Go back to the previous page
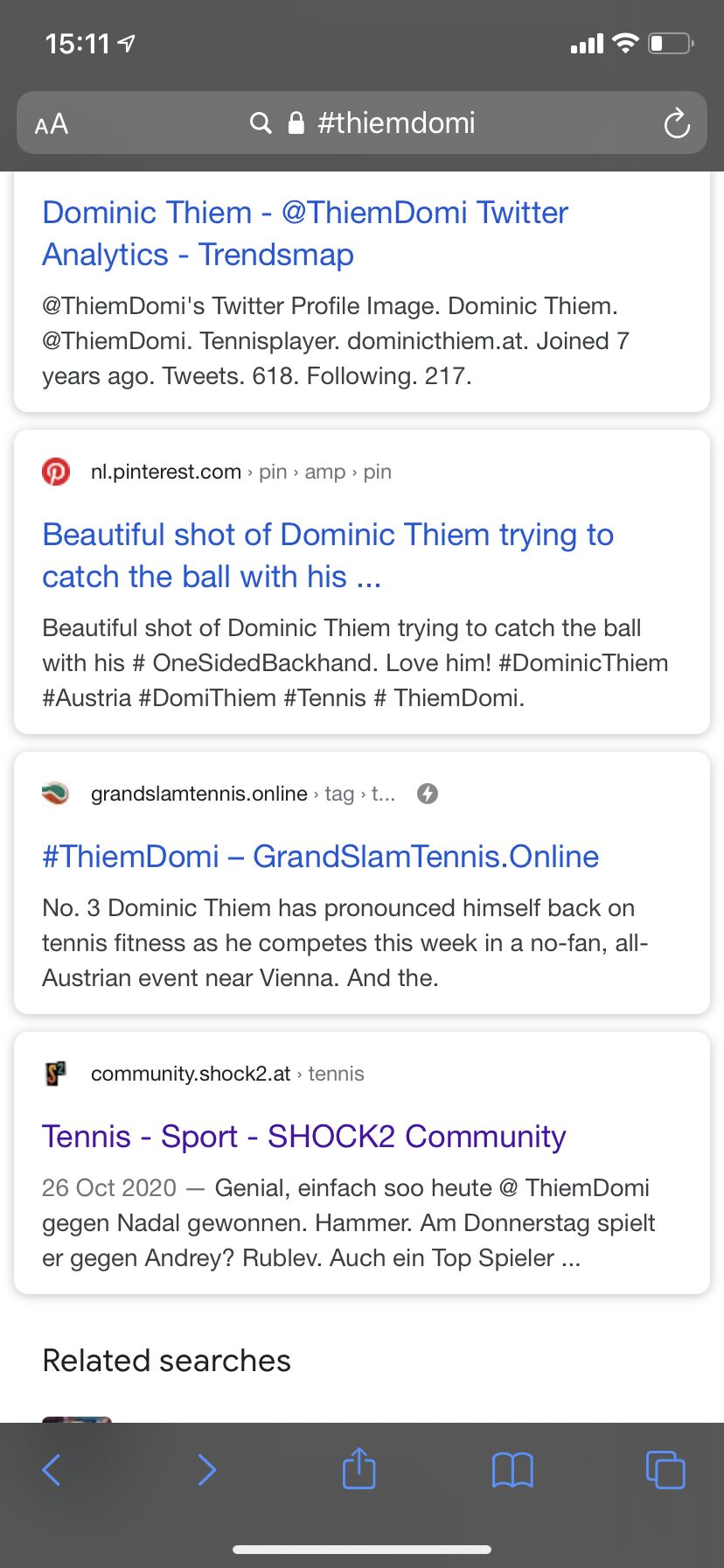 click(x=52, y=1470)
